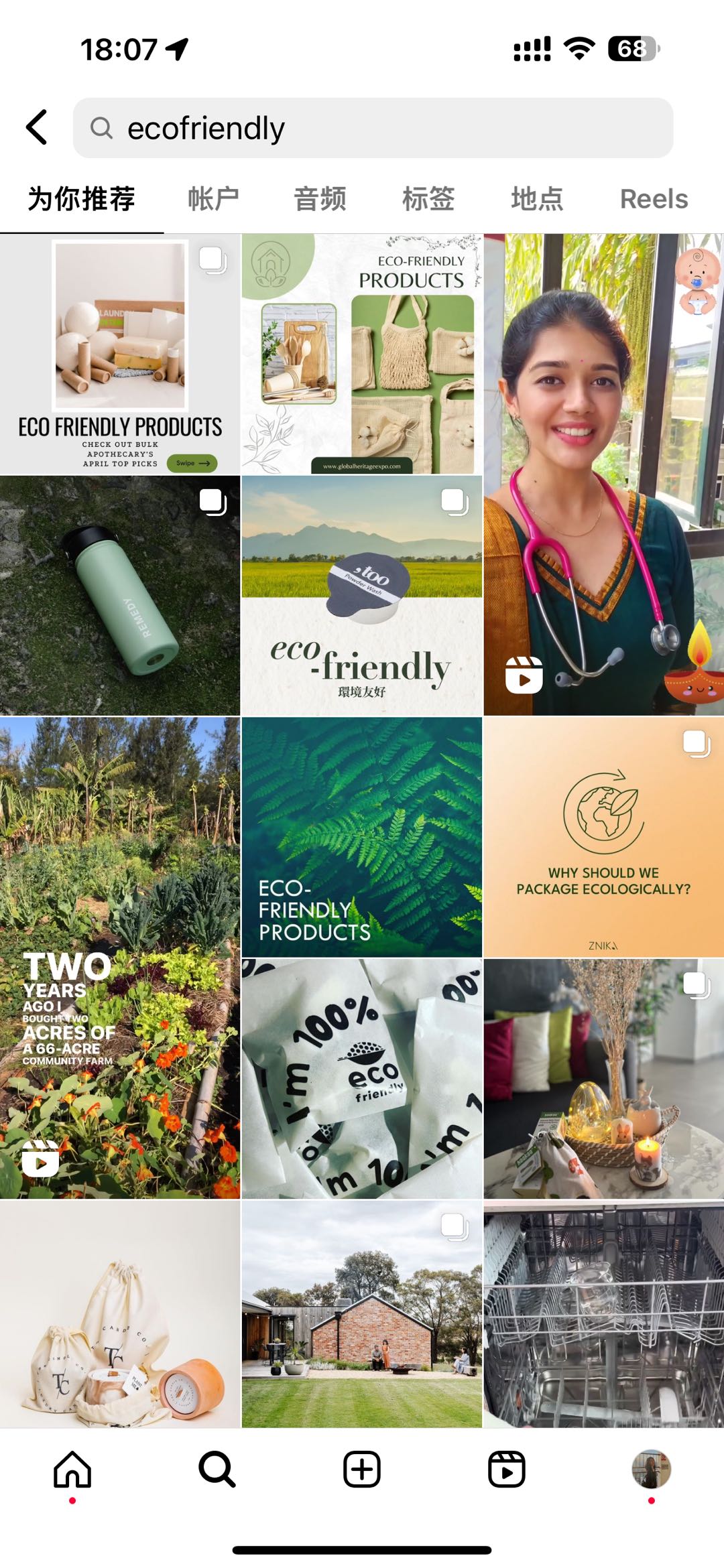724x1568 pixels.
Task: Open my profile from the avatar
Action: click(651, 1470)
